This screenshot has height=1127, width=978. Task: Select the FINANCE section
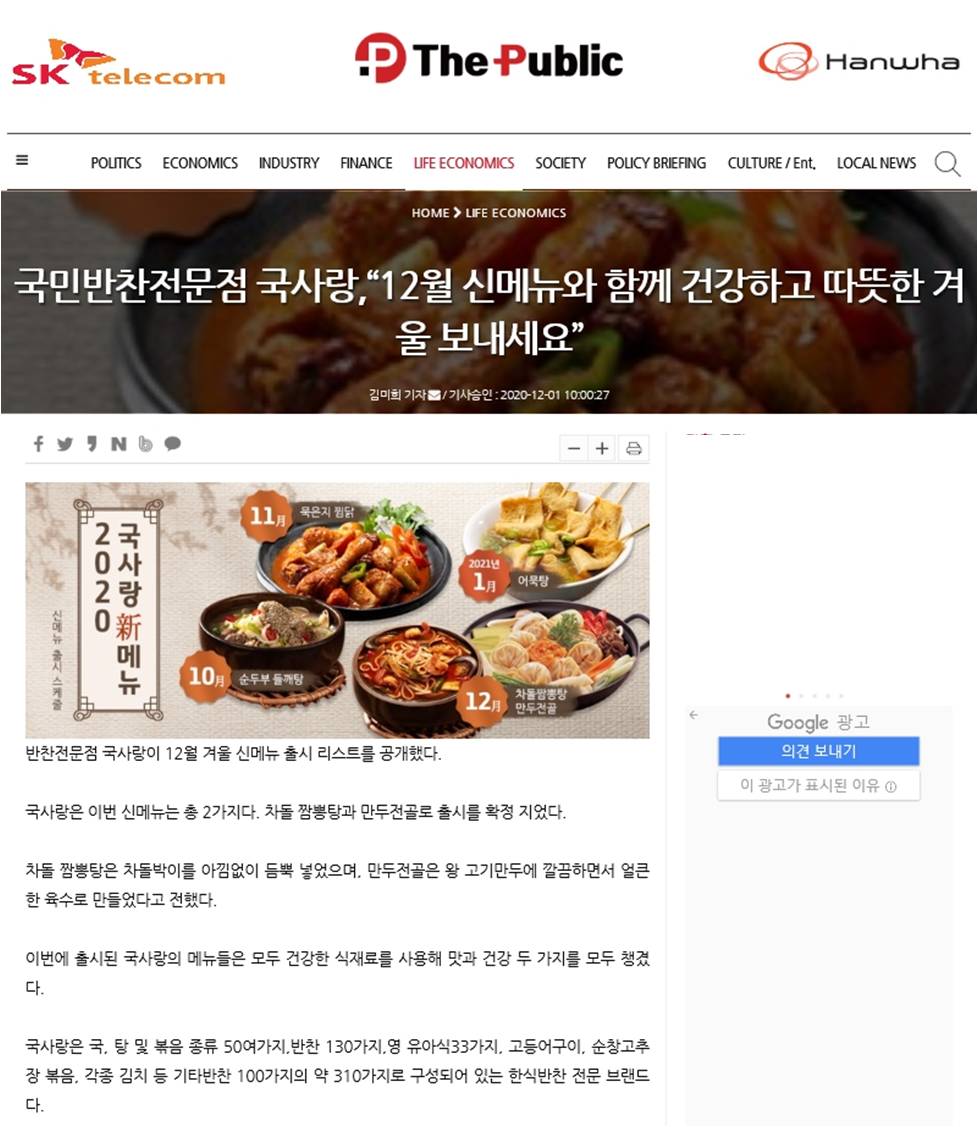(x=366, y=163)
